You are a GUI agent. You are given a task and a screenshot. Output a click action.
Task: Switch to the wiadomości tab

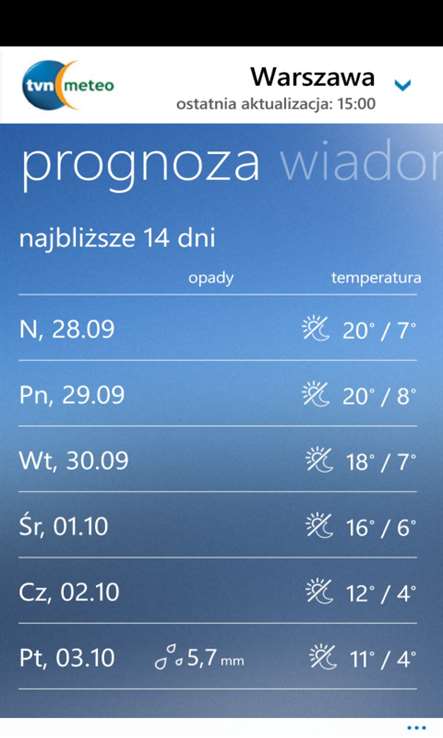coord(361,163)
